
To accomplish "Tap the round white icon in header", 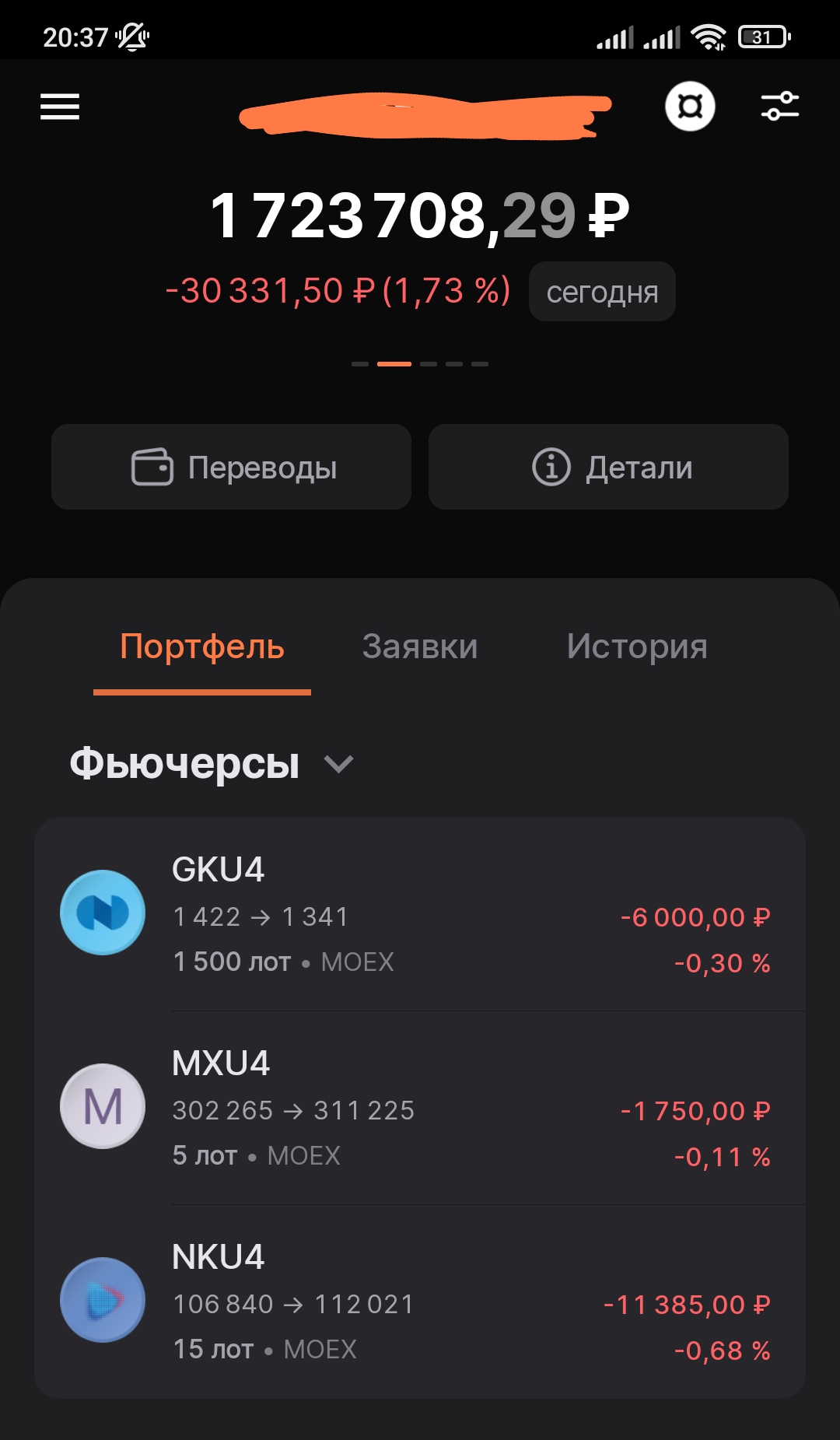I will pos(690,106).
